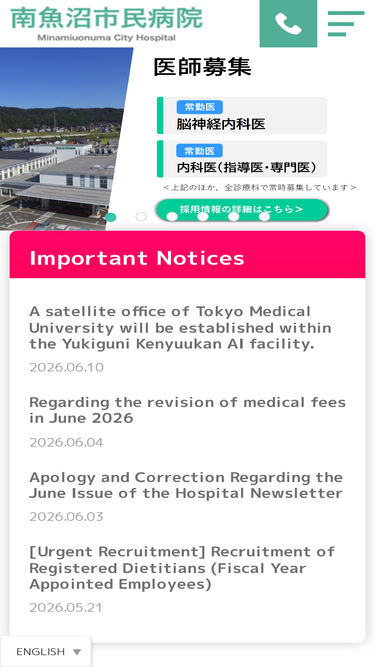This screenshot has width=375, height=667.
Task: Tap the green phone call icon
Action: pos(288,23)
